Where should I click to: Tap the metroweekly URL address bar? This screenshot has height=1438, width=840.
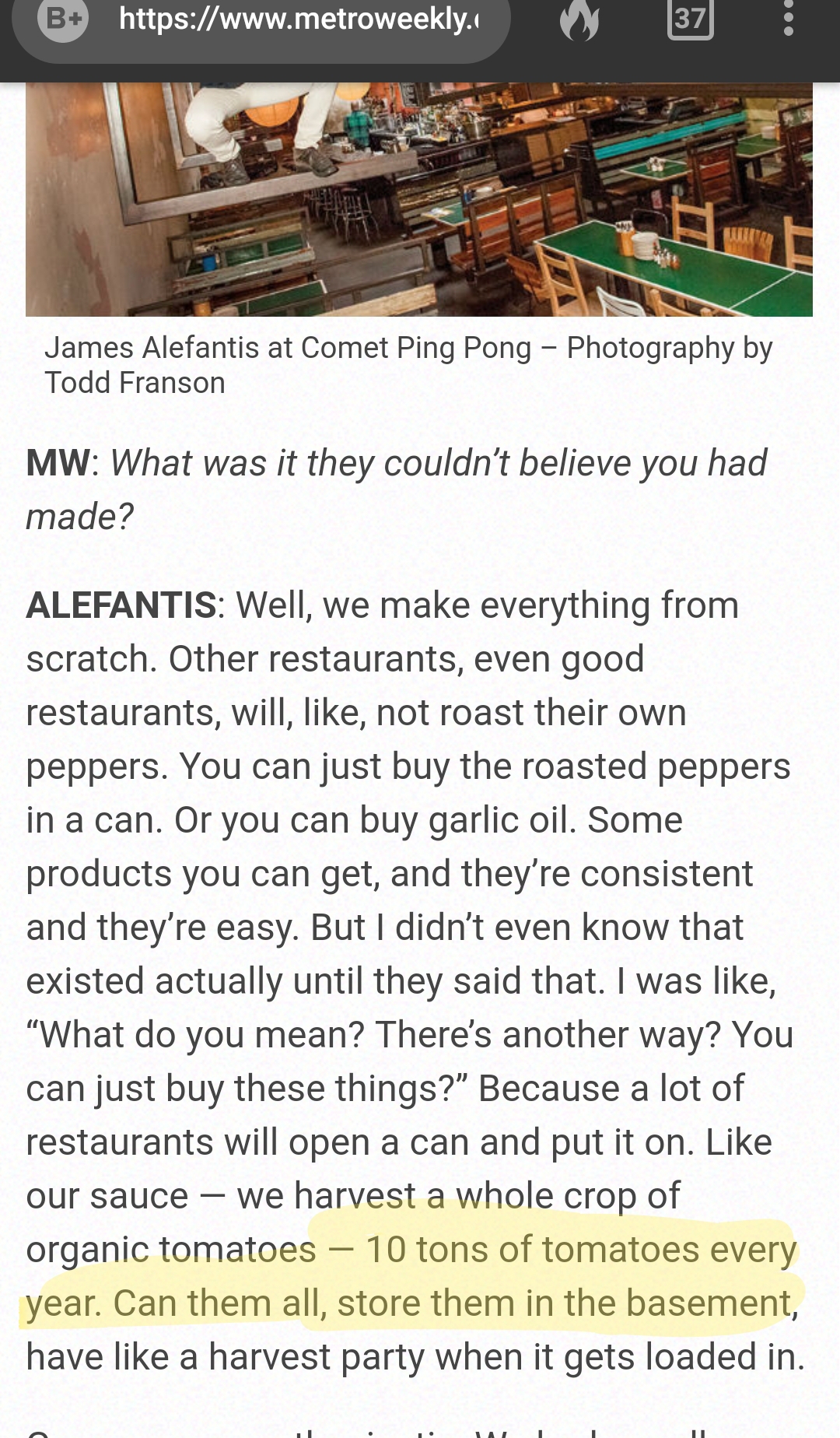click(x=299, y=20)
